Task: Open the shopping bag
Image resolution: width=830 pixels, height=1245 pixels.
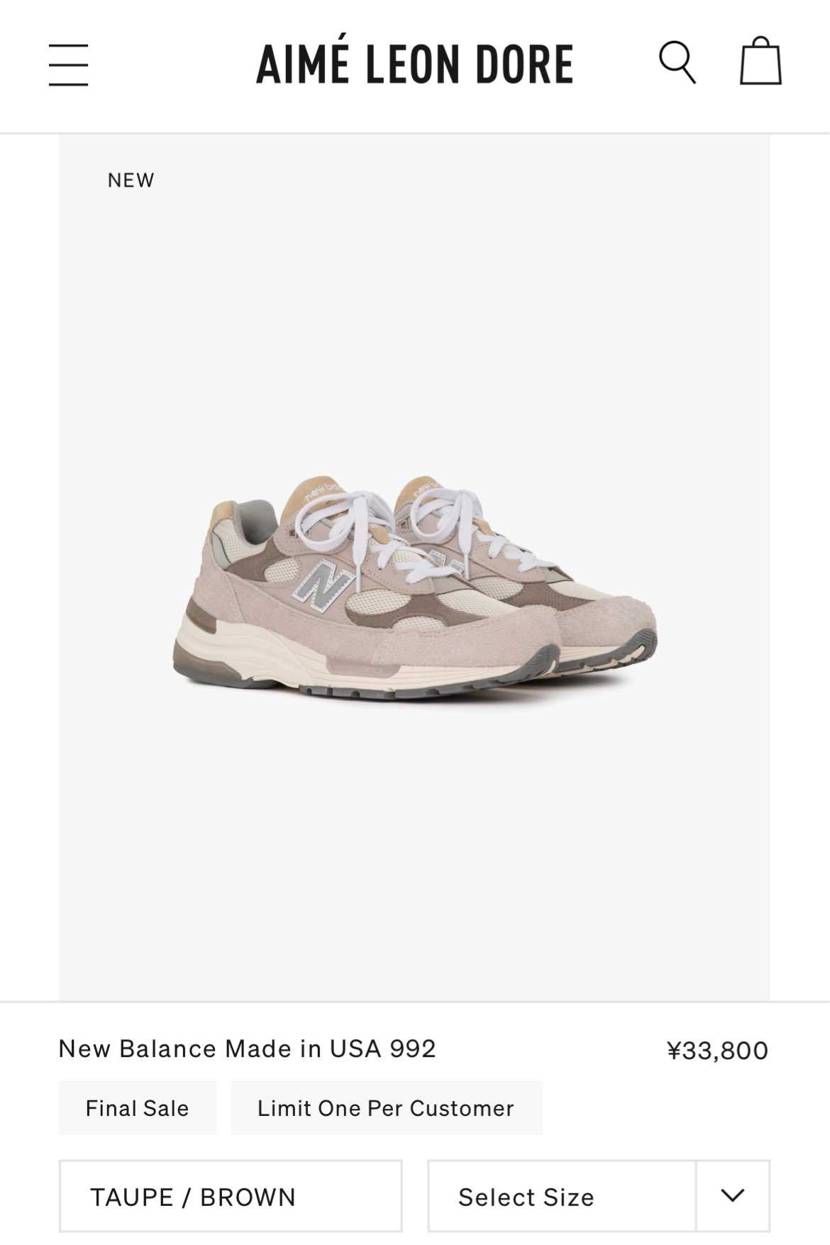Action: point(760,62)
